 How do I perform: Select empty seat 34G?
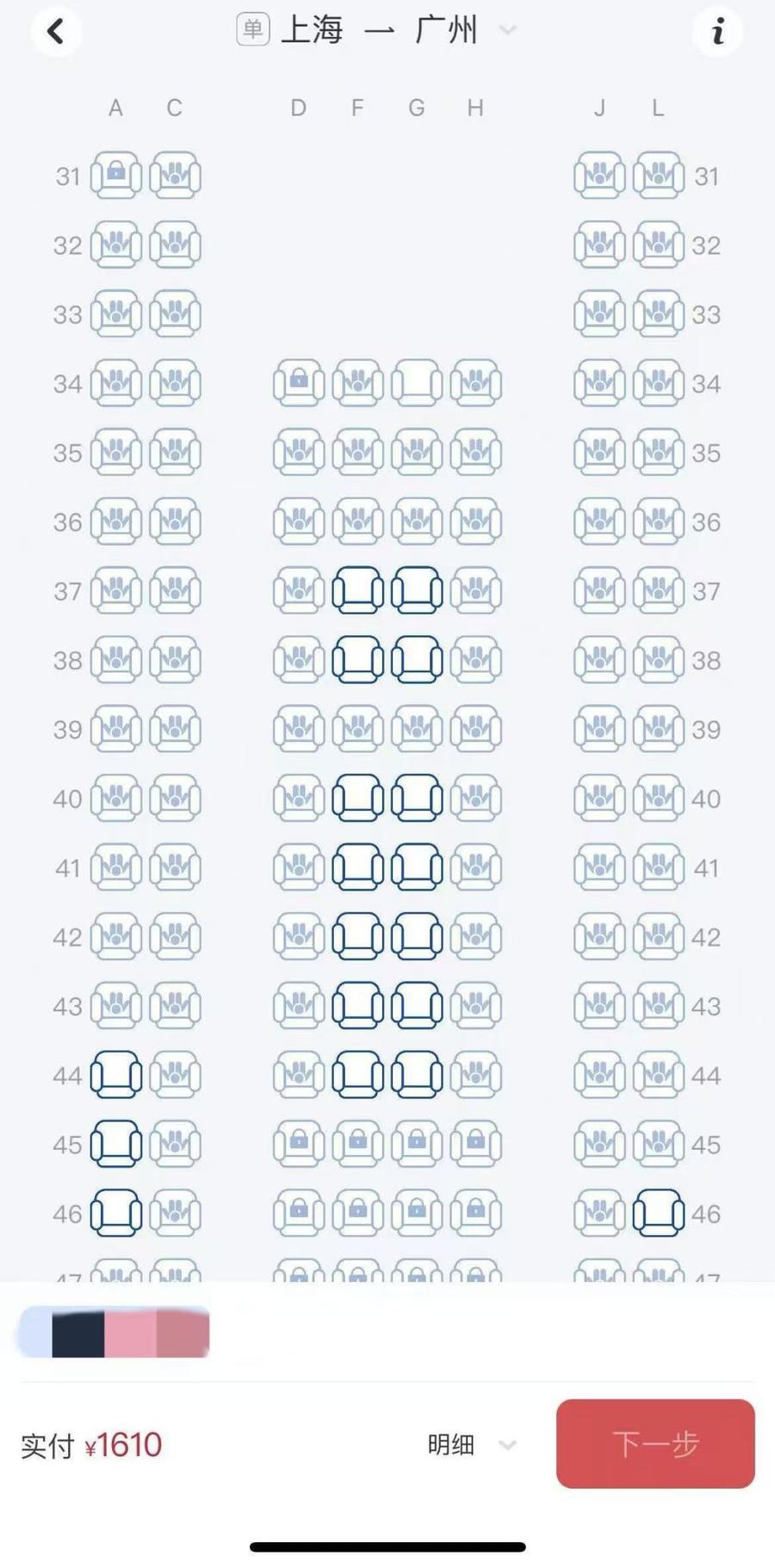click(417, 384)
